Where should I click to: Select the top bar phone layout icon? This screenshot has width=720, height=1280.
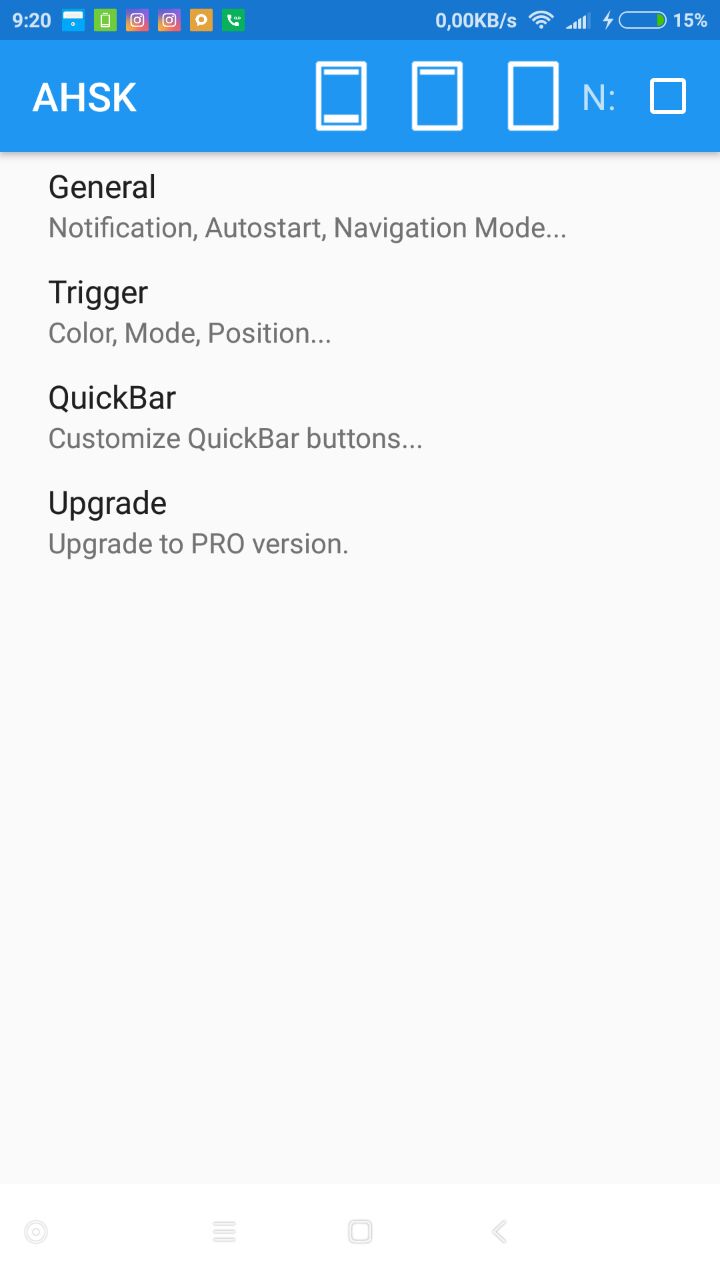click(437, 96)
